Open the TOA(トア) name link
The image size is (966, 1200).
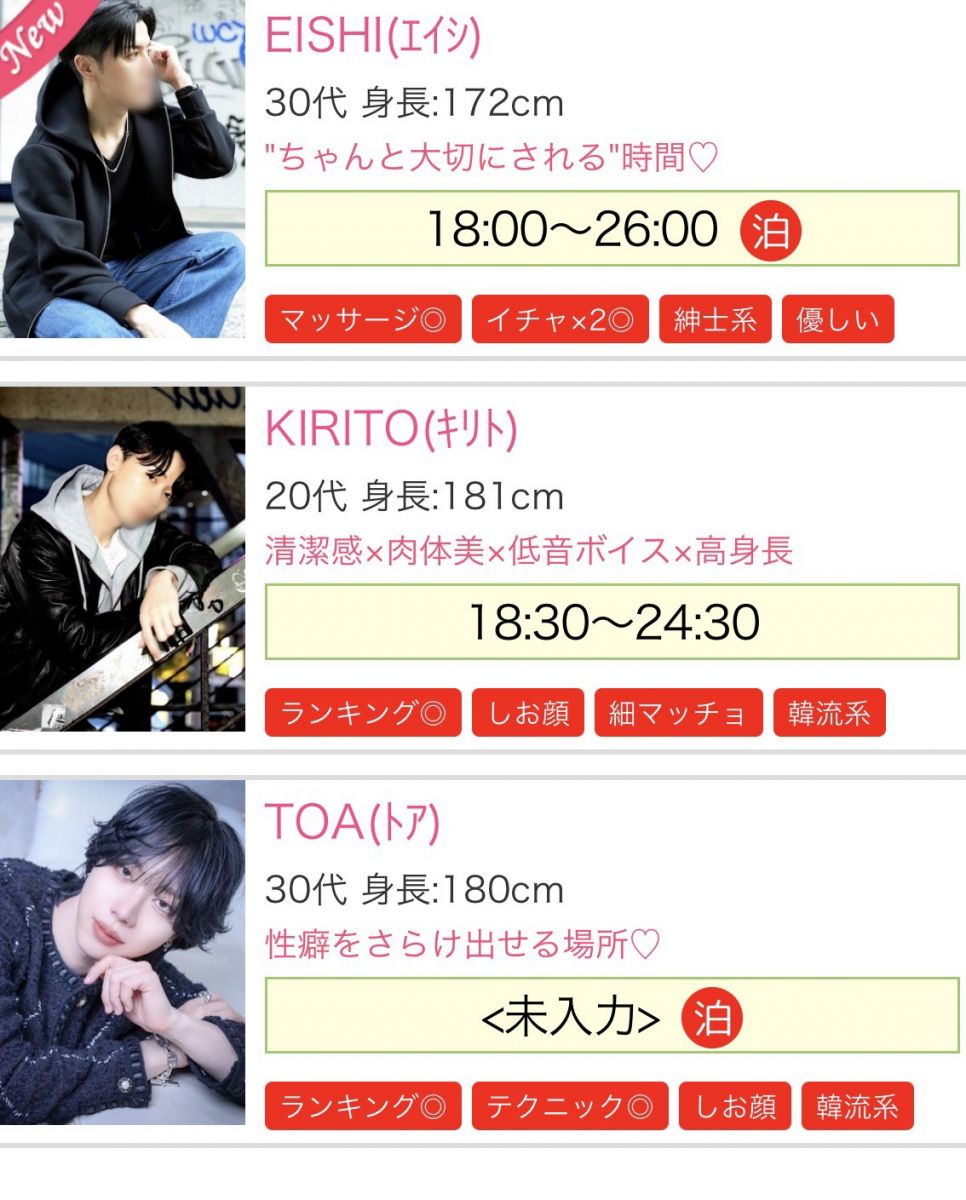click(x=352, y=823)
